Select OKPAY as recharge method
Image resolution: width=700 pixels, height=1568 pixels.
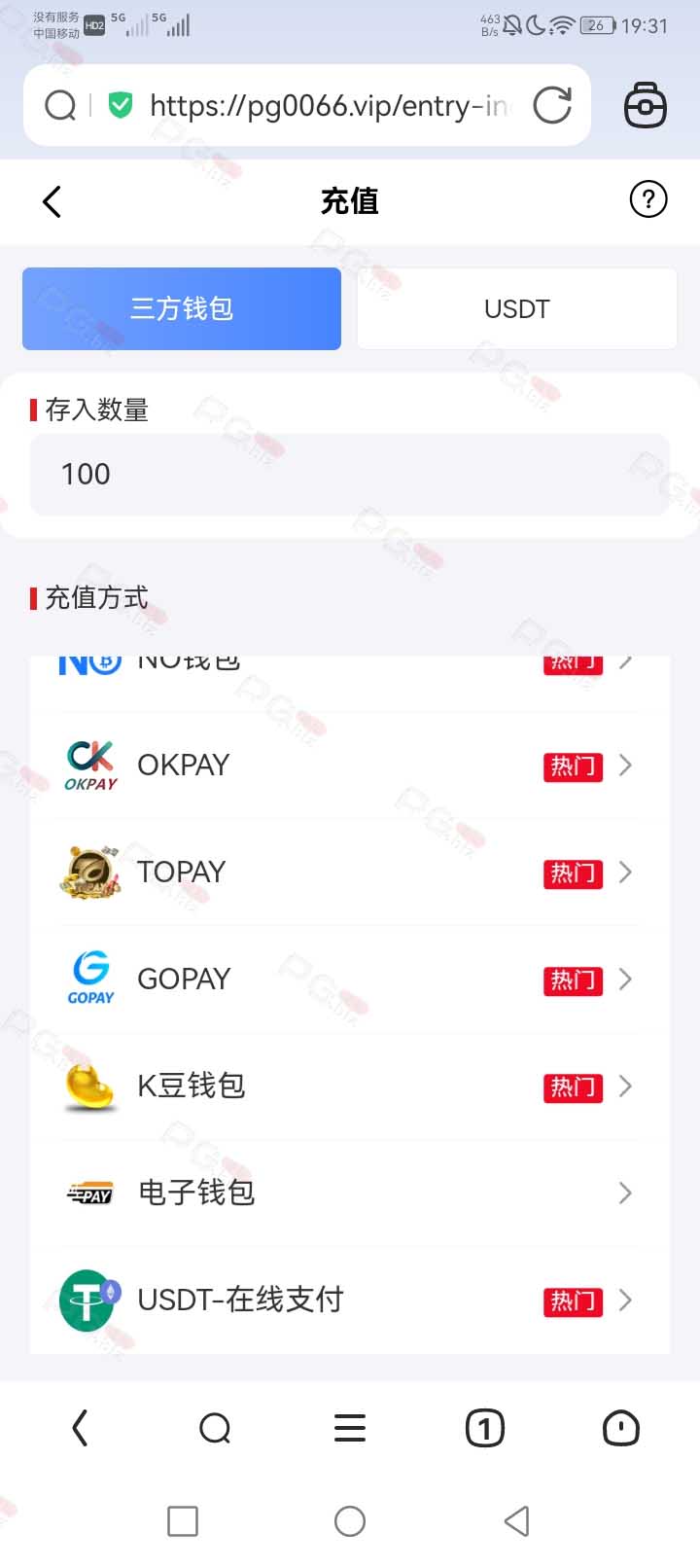[x=350, y=766]
